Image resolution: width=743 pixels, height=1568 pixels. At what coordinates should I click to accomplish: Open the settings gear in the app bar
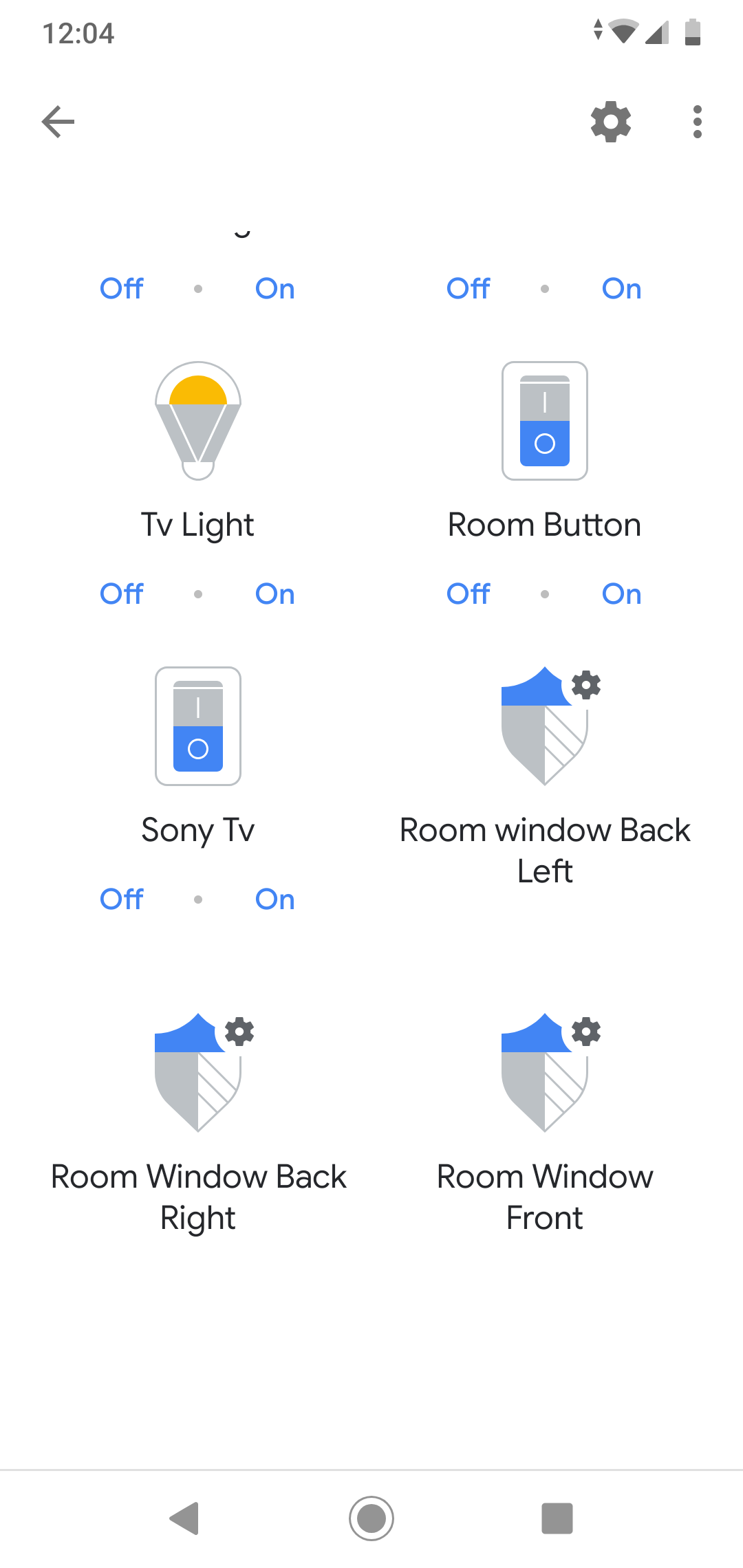coord(611,122)
